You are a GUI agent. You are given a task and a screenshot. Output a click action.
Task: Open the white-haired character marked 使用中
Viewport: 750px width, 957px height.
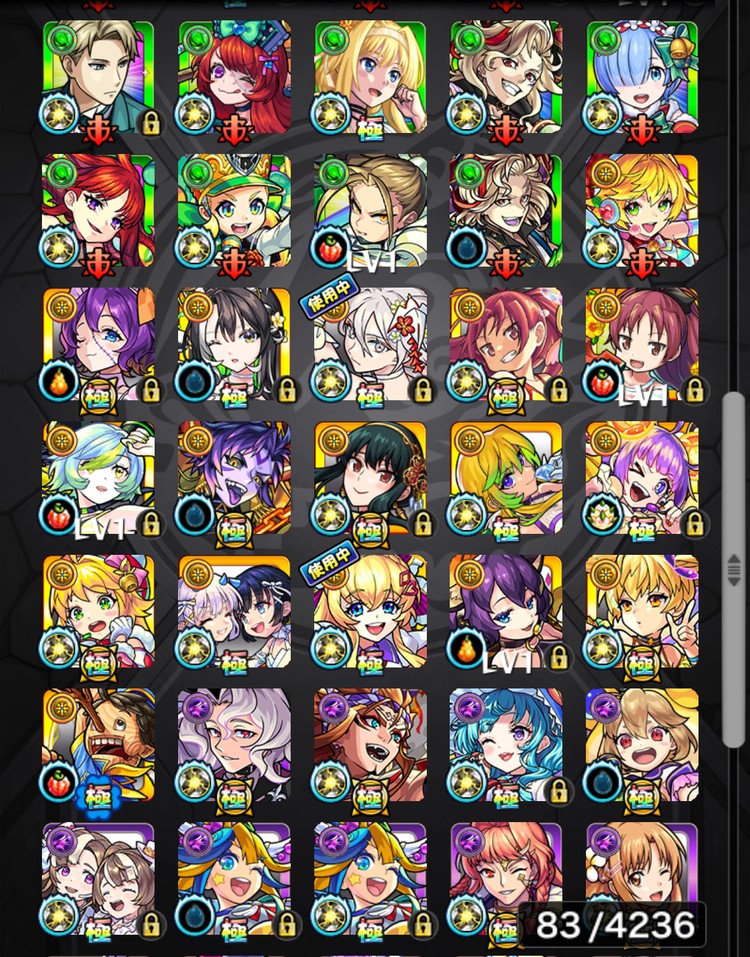pyautogui.click(x=370, y=344)
